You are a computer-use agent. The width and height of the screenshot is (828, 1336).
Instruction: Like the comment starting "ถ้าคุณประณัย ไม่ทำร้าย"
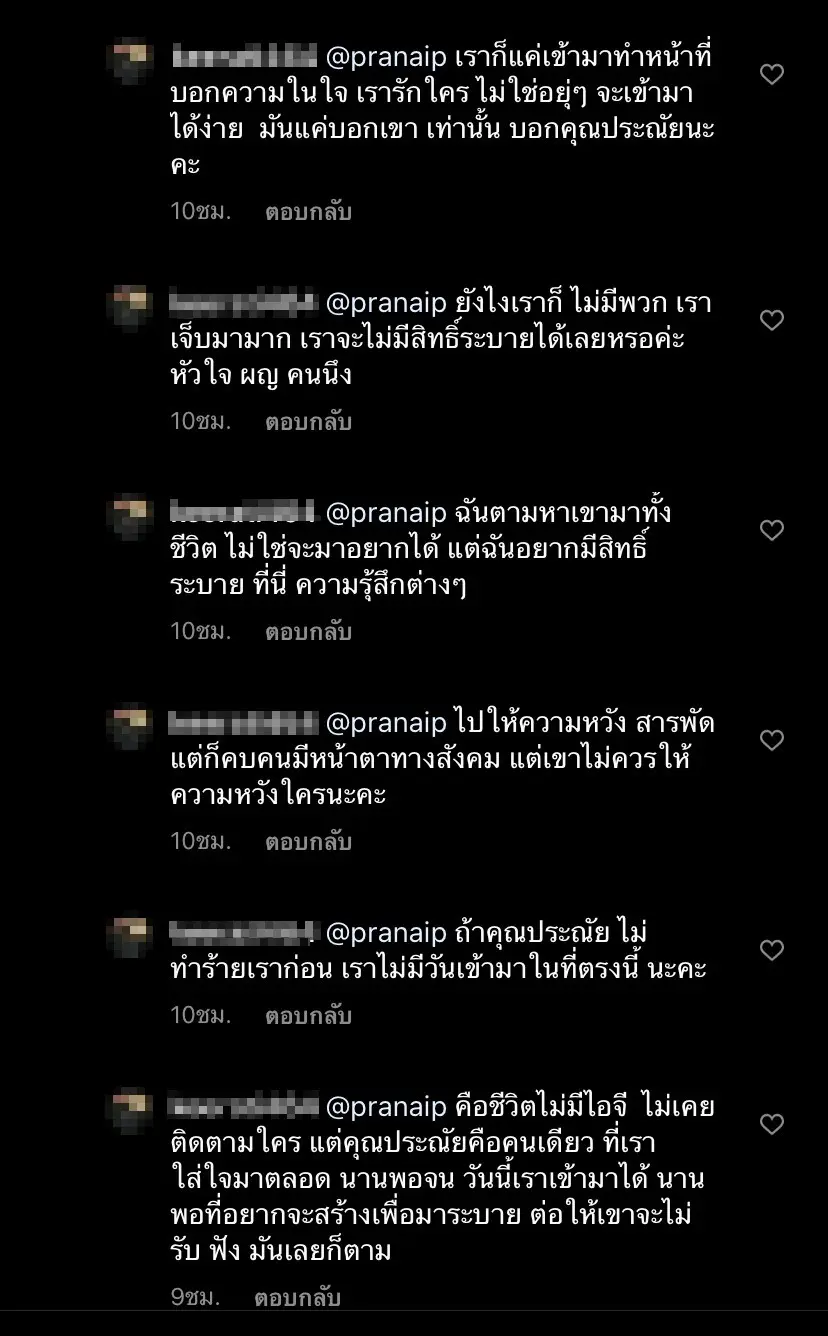pyautogui.click(x=772, y=950)
